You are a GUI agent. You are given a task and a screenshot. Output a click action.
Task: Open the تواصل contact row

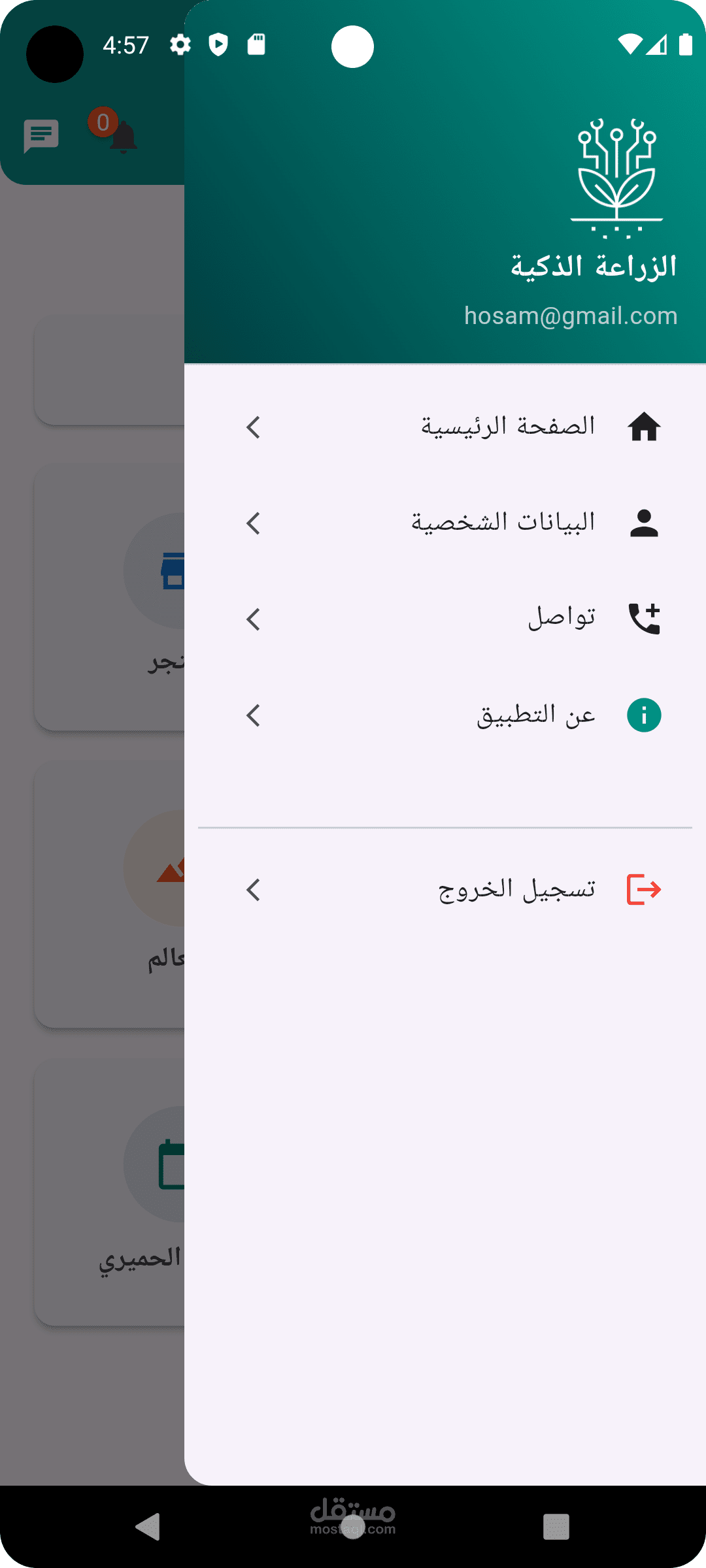coord(445,619)
